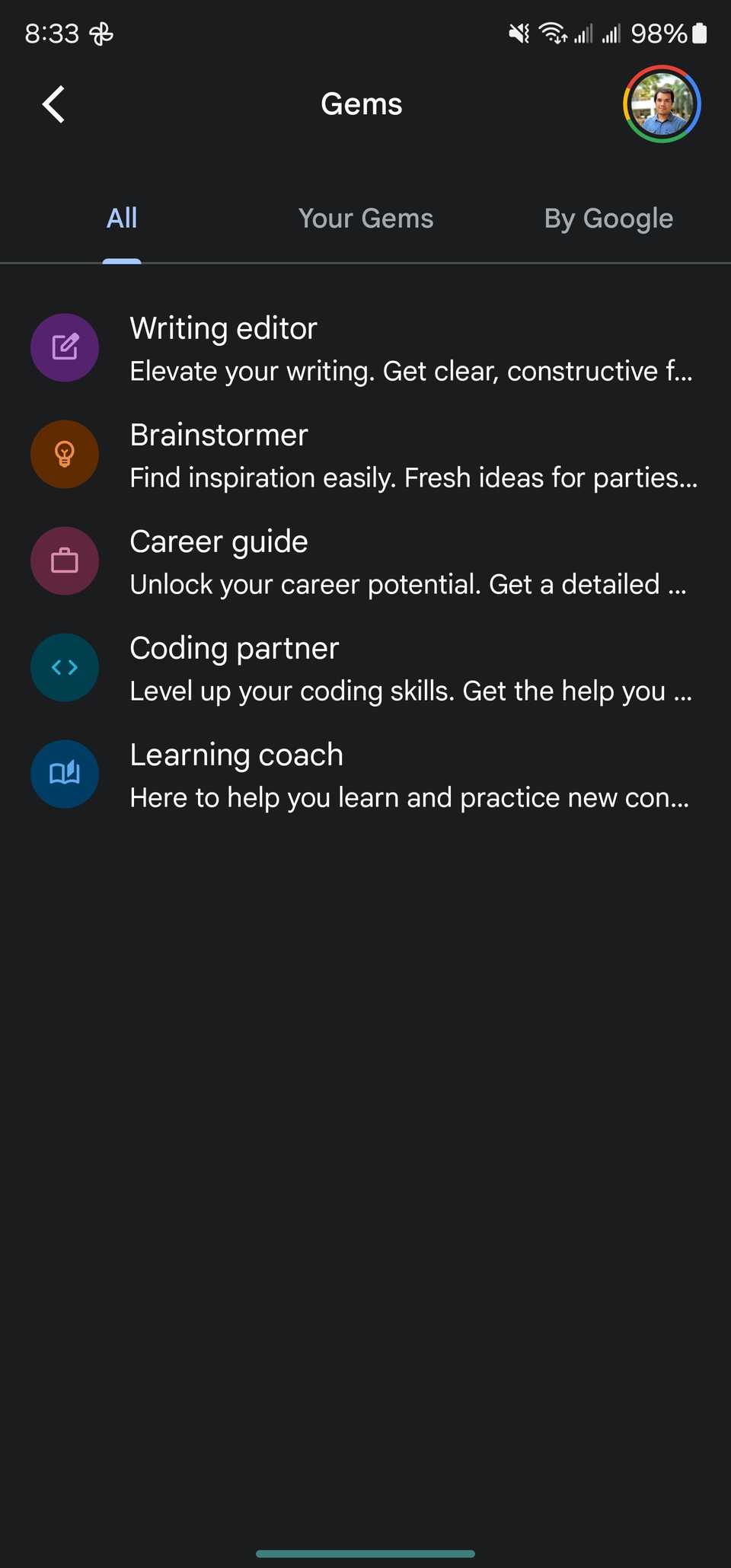This screenshot has height=1568, width=731.
Task: Tap the Wi-Fi indicator in status bar
Action: coord(552,34)
